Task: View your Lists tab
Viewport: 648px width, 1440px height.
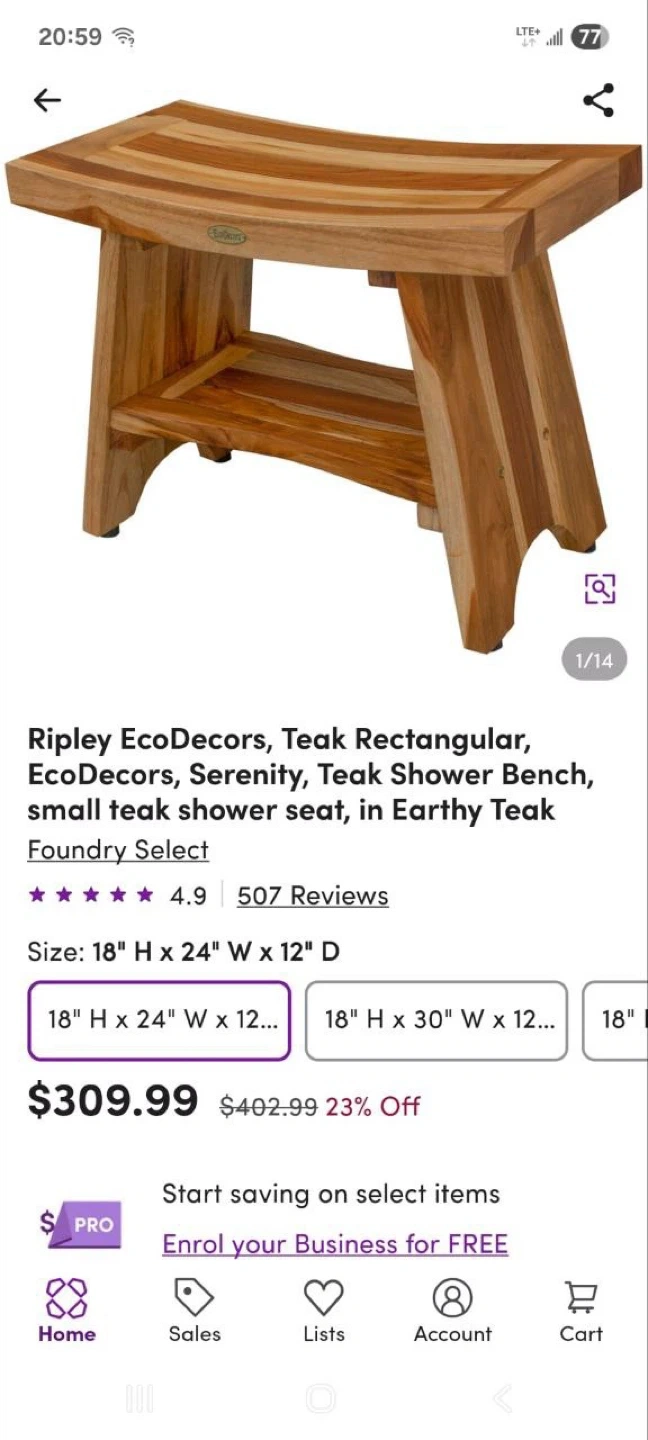Action: [323, 1311]
